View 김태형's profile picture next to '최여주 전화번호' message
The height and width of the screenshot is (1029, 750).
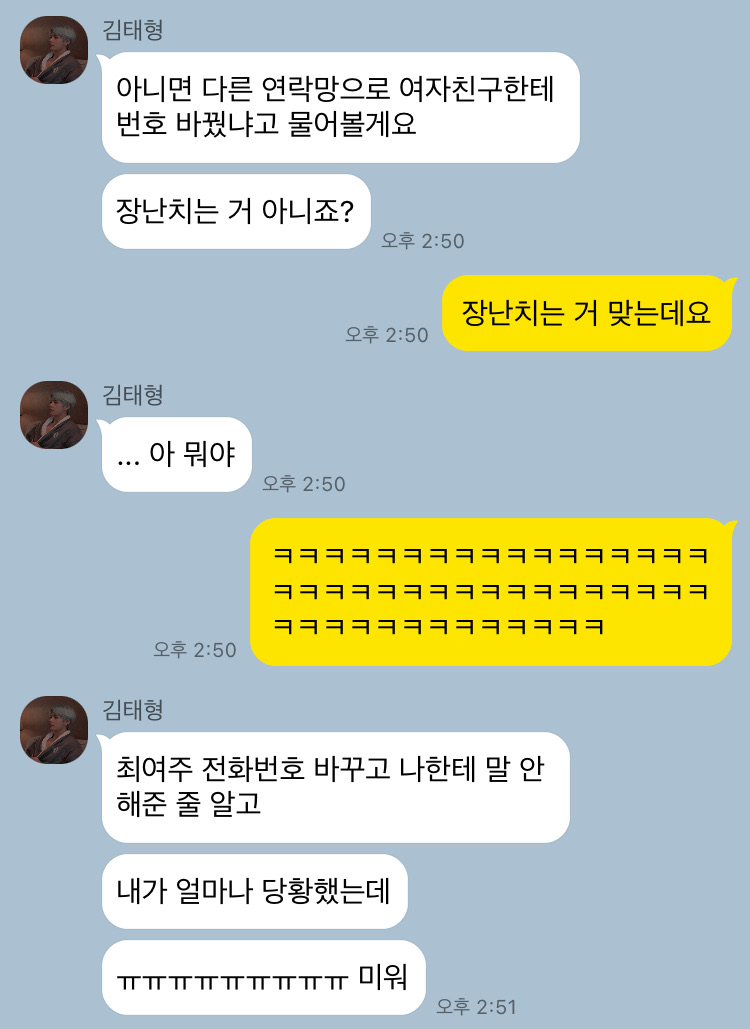(54, 730)
